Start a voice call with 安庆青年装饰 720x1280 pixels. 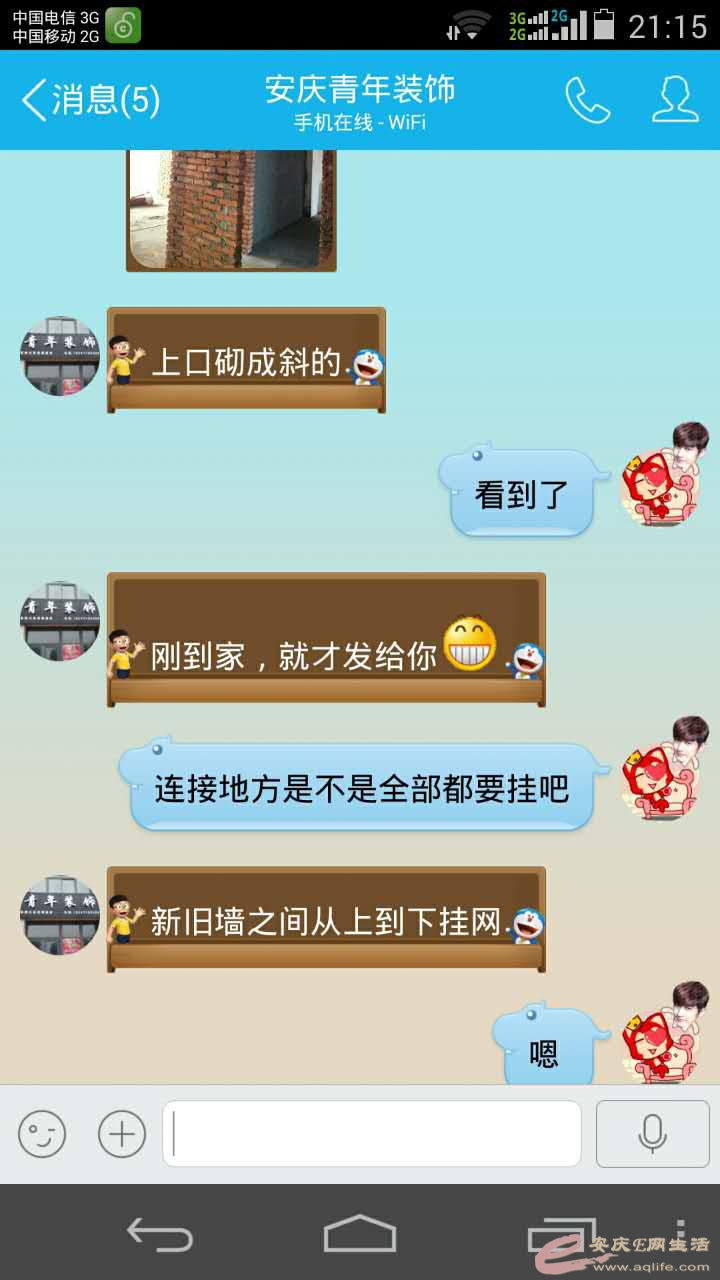[x=587, y=100]
